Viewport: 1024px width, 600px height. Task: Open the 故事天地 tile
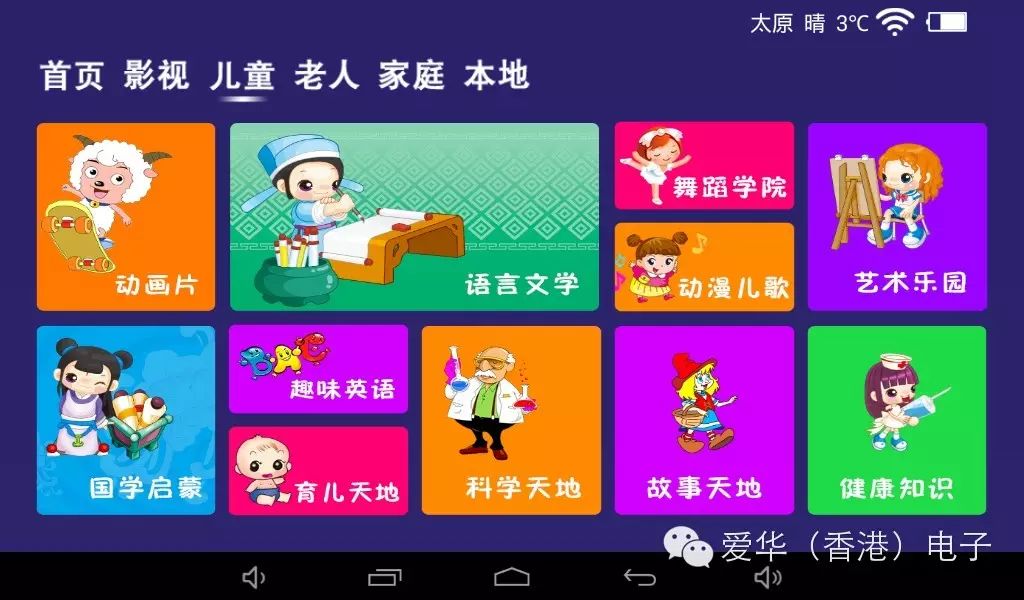click(x=704, y=420)
